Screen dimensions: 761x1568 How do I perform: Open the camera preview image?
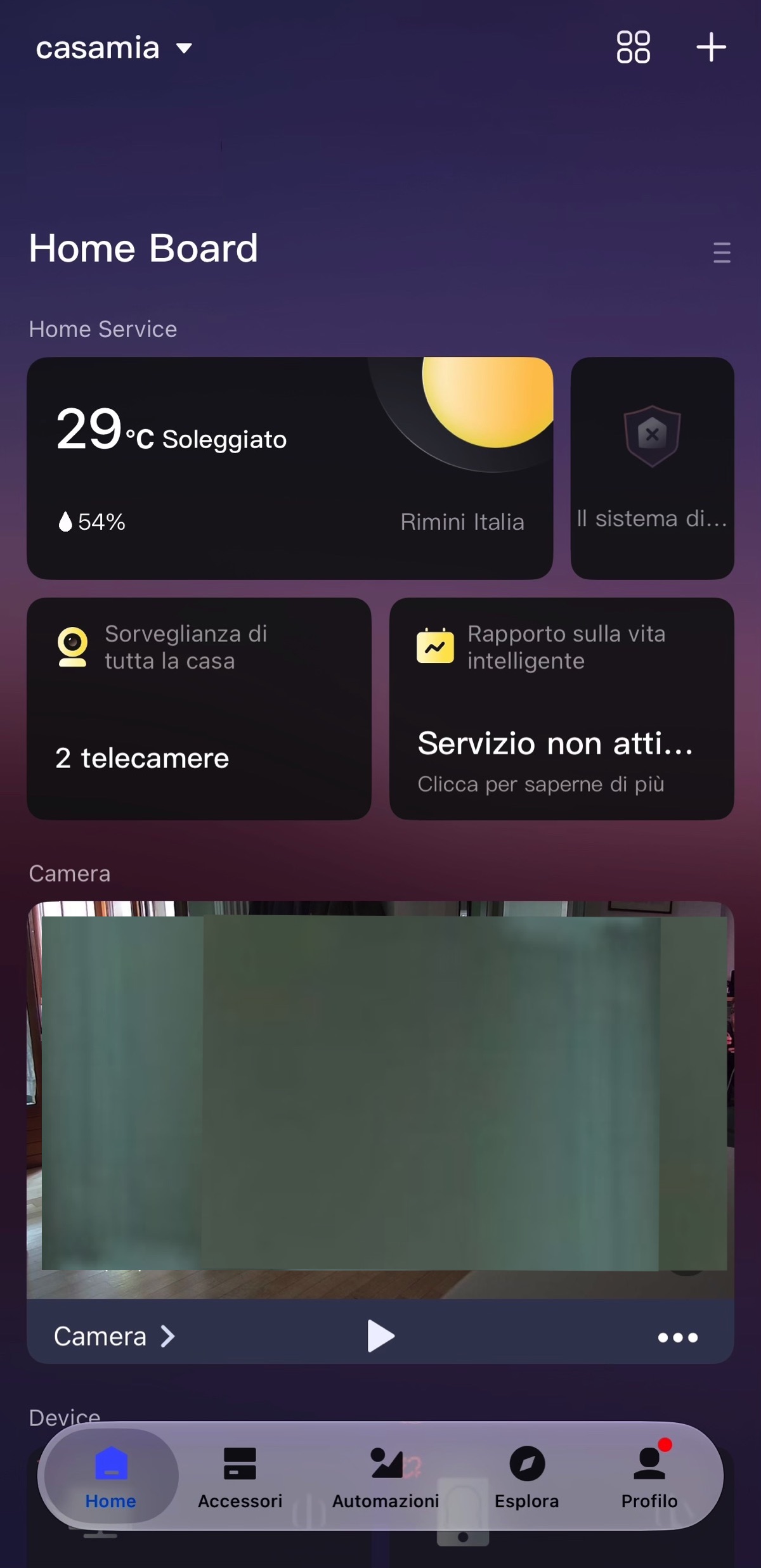tap(380, 1100)
